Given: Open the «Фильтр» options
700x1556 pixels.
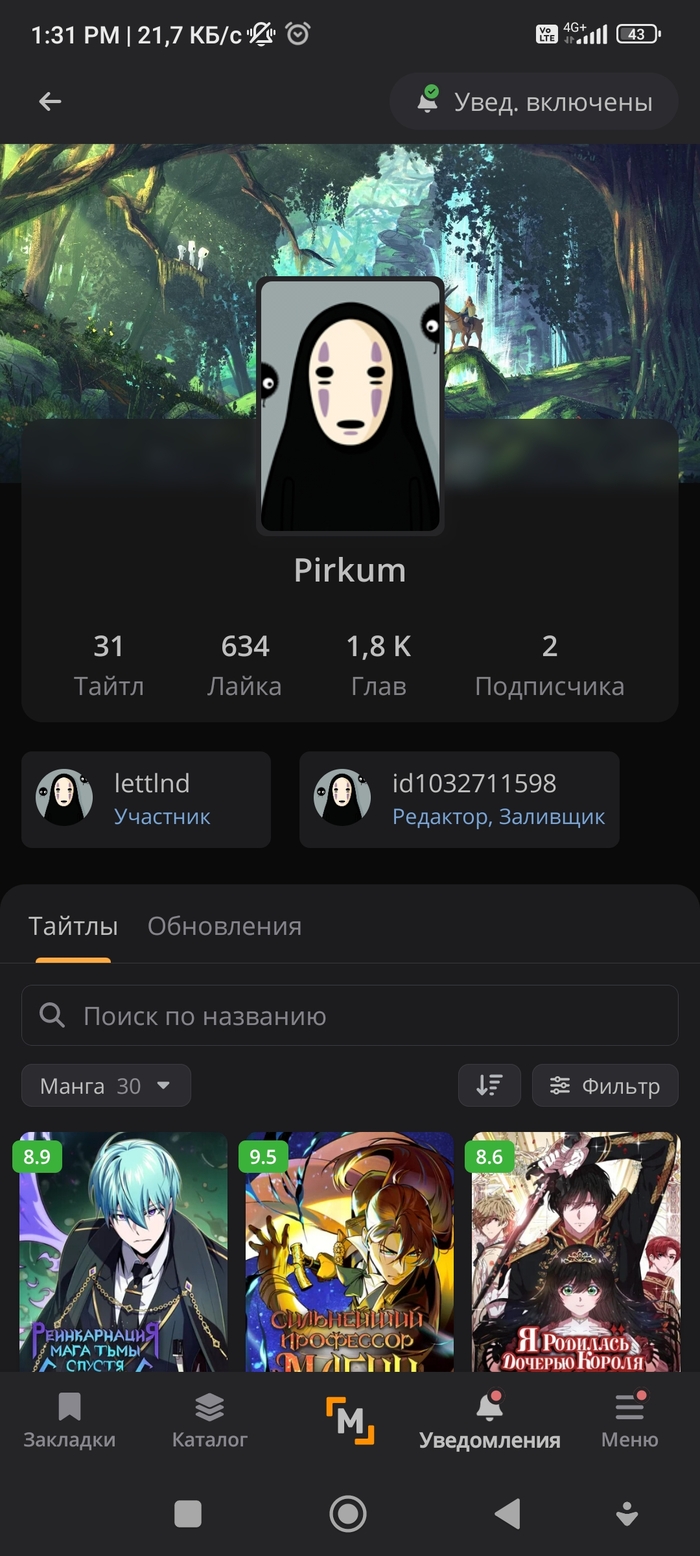Looking at the screenshot, I should tap(605, 1086).
